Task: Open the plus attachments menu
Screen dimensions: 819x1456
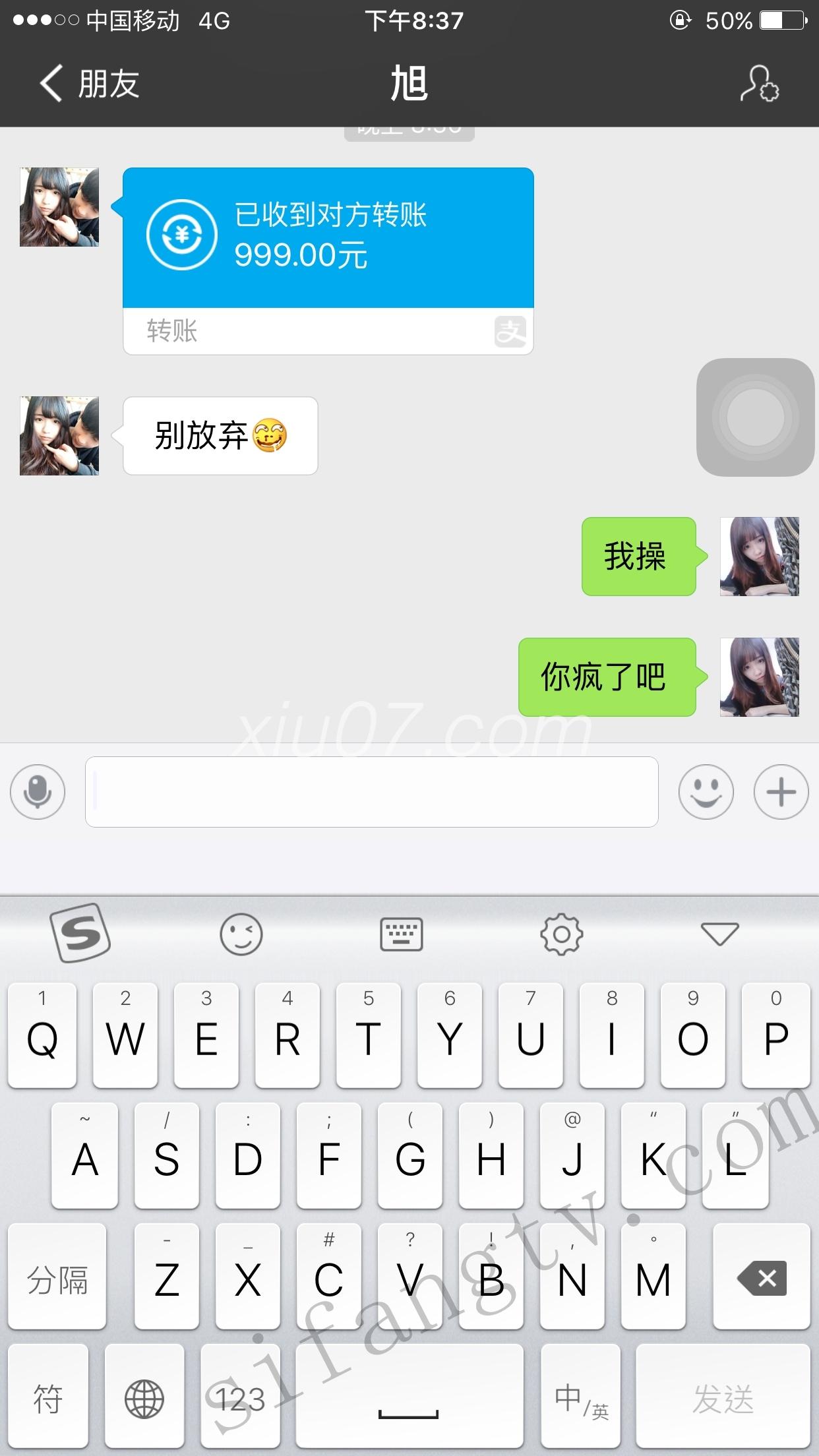Action: (x=781, y=792)
